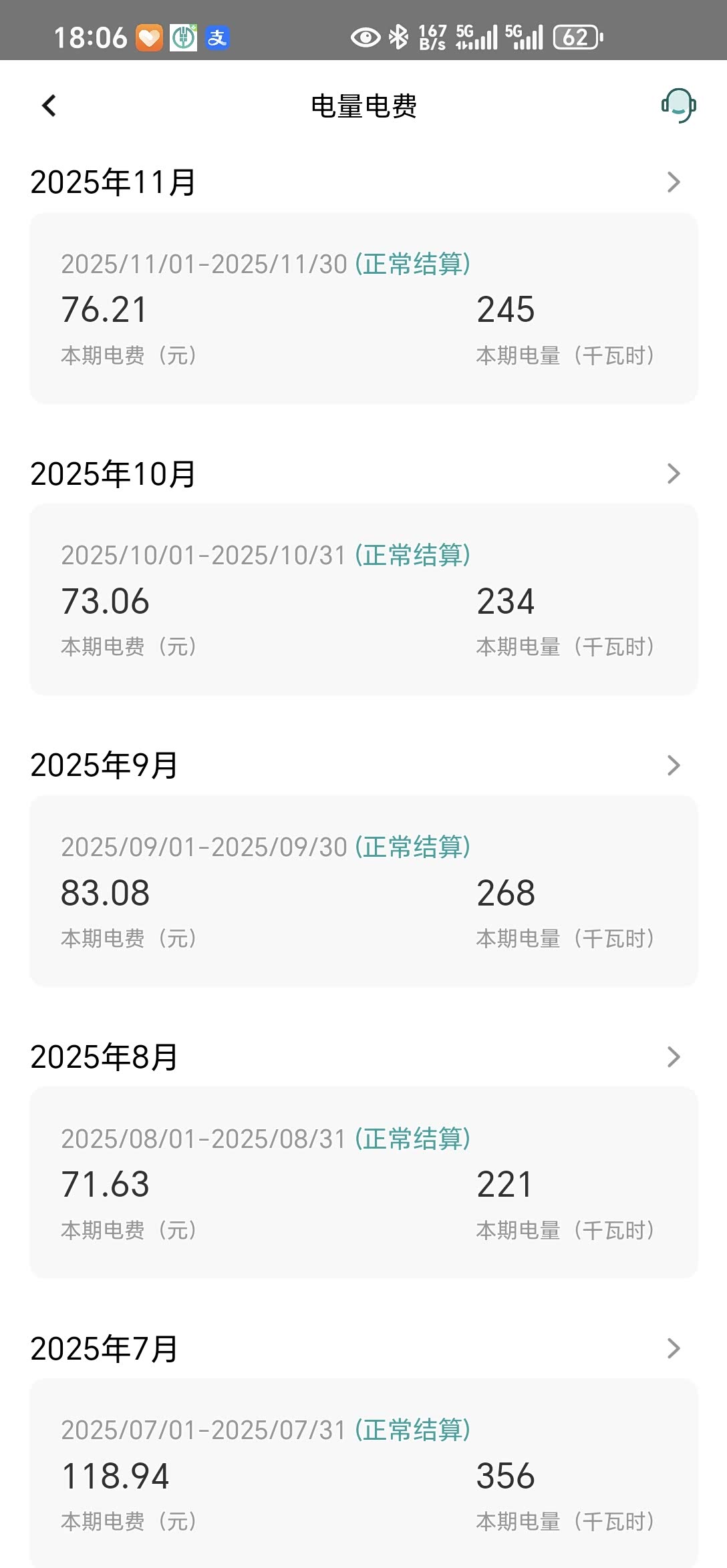Tap the 5G signal strength bars
This screenshot has width=727, height=1568.
(x=476, y=37)
